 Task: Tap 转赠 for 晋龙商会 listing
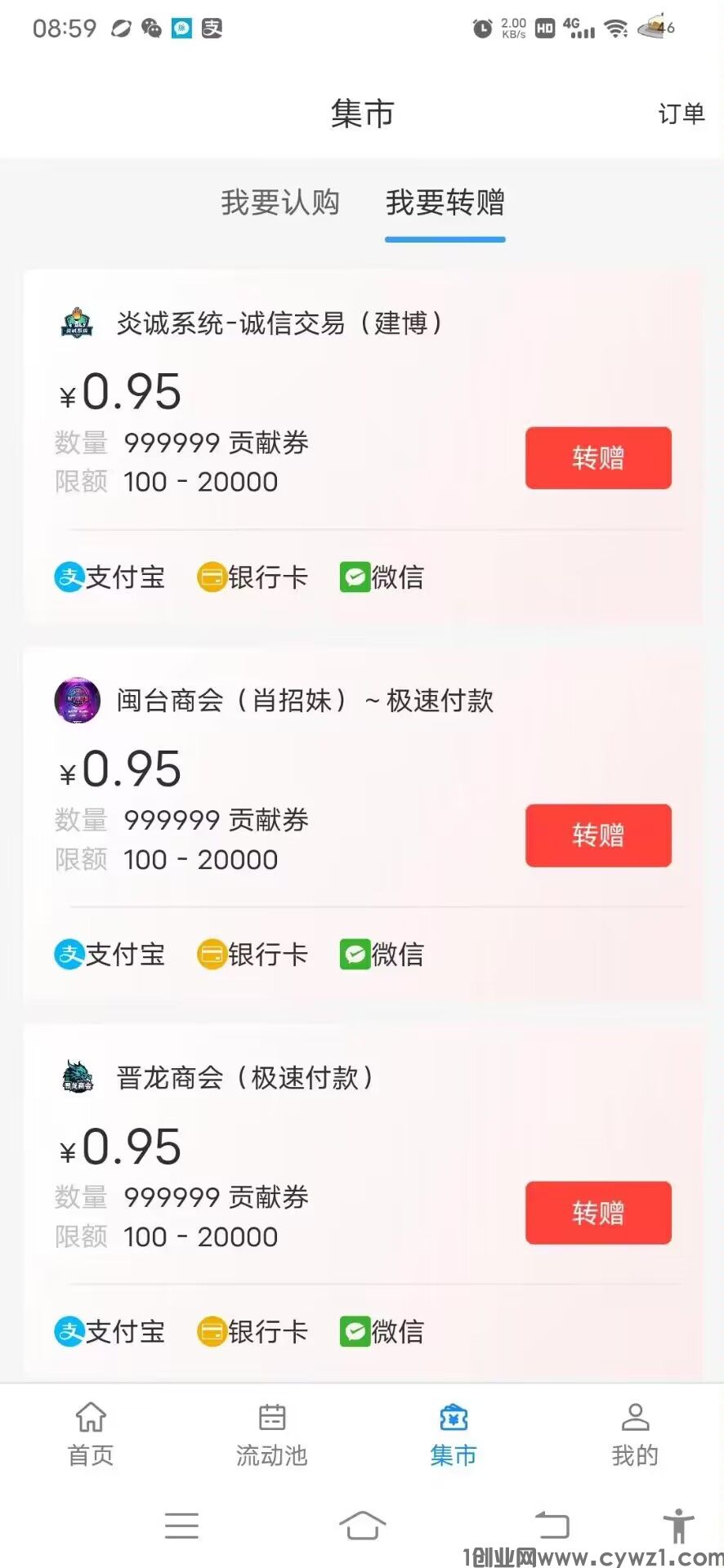click(x=598, y=1213)
